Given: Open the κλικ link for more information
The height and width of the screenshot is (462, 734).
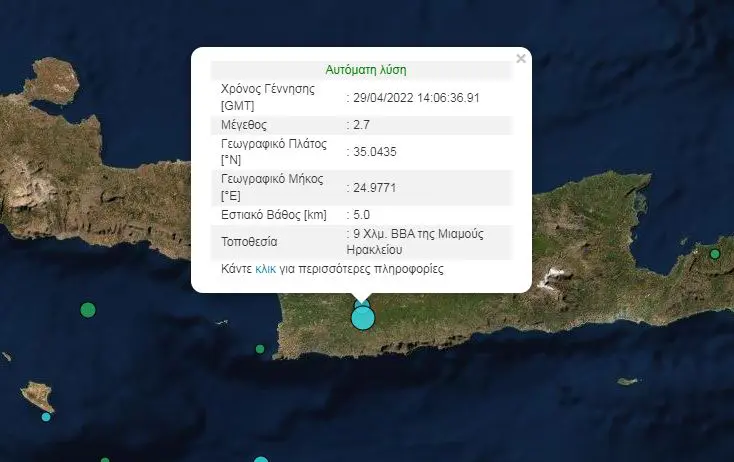Looking at the screenshot, I should point(266,270).
